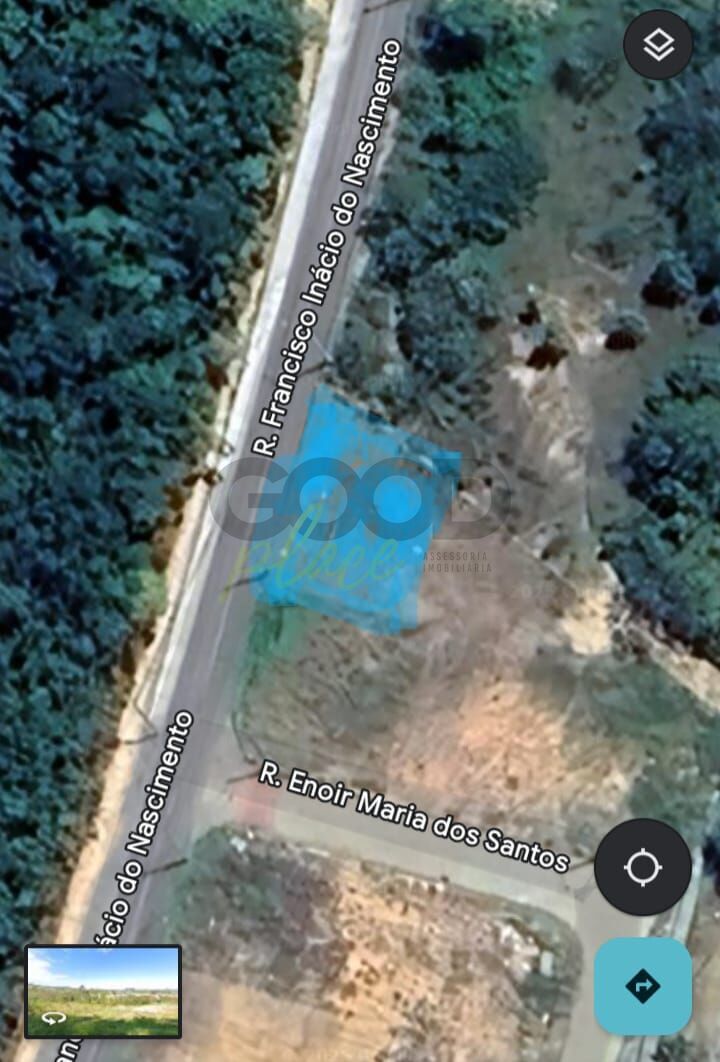Start directions with the blue arrow button
The width and height of the screenshot is (720, 1062).
click(x=642, y=986)
